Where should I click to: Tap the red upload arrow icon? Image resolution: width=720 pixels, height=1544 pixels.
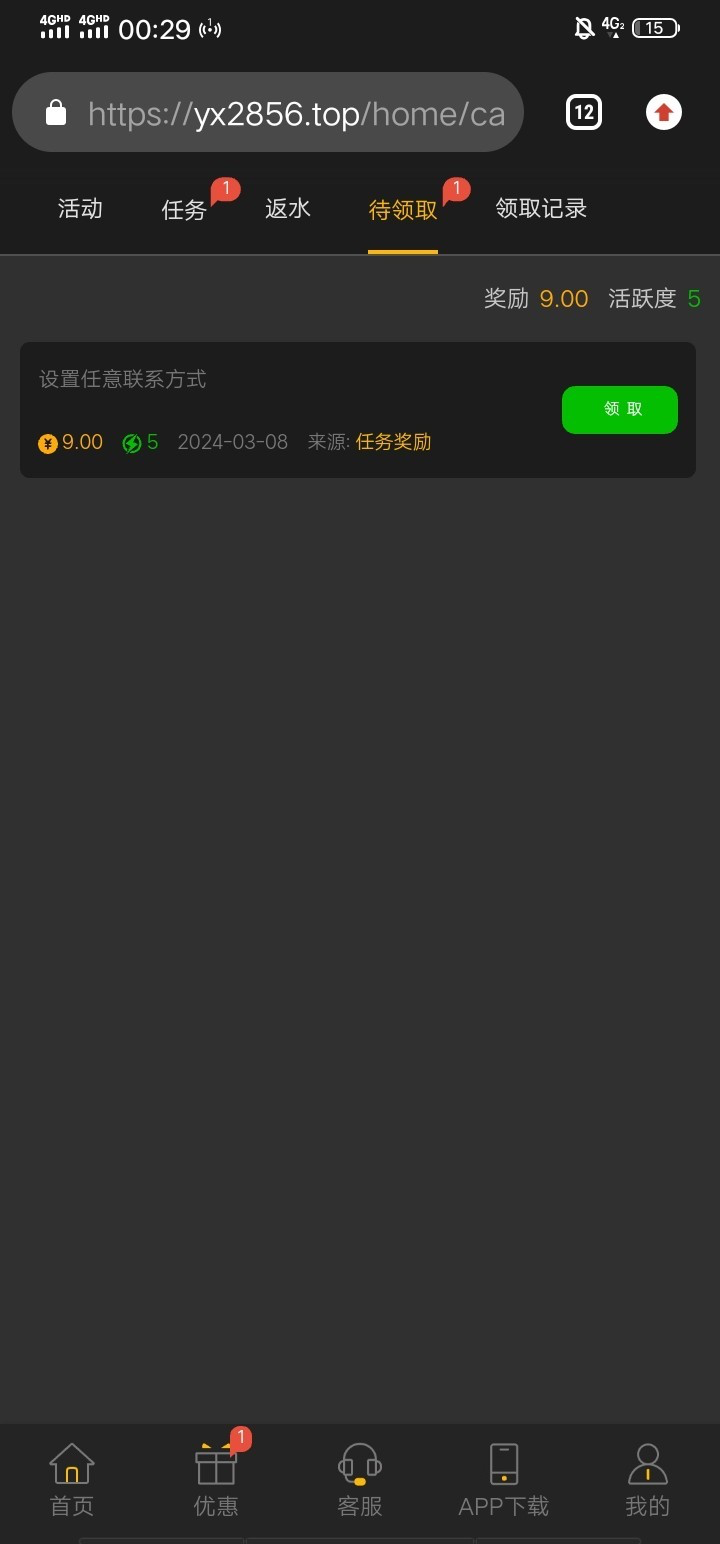[663, 113]
